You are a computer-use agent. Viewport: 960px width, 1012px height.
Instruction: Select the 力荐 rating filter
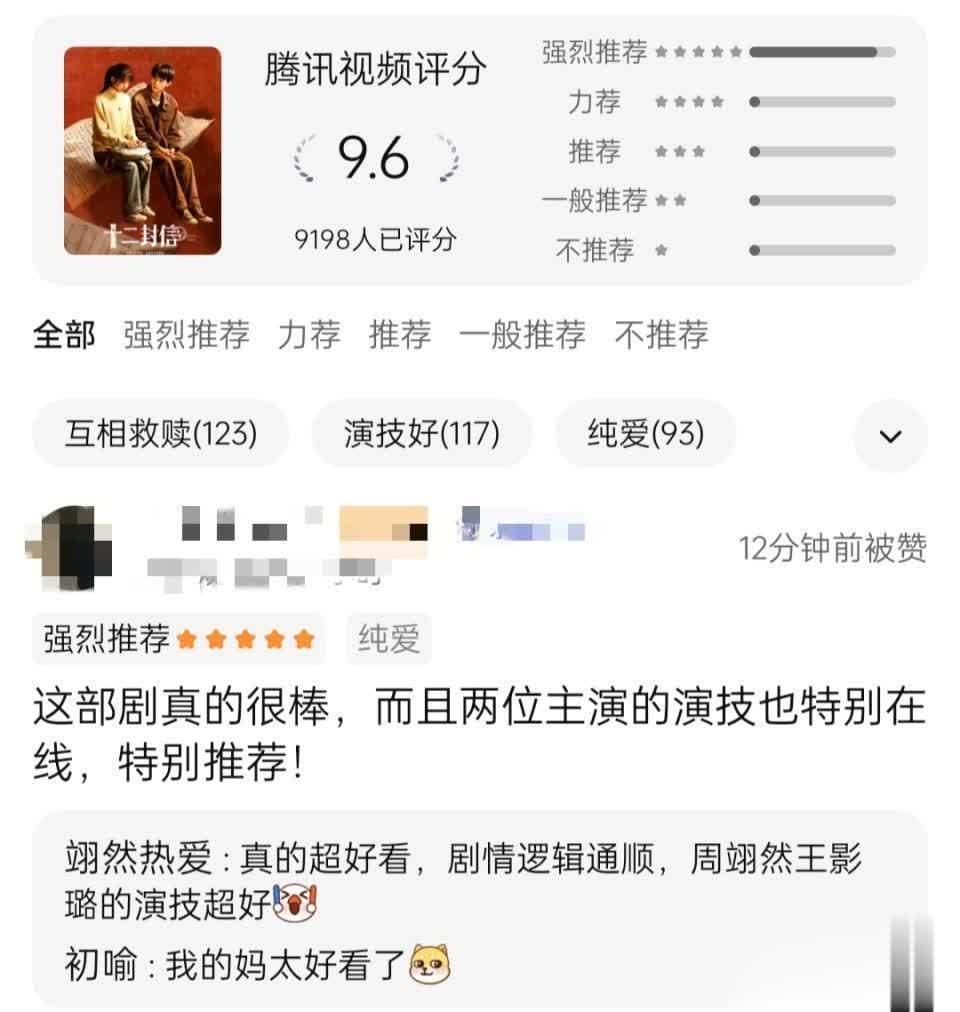(x=309, y=335)
